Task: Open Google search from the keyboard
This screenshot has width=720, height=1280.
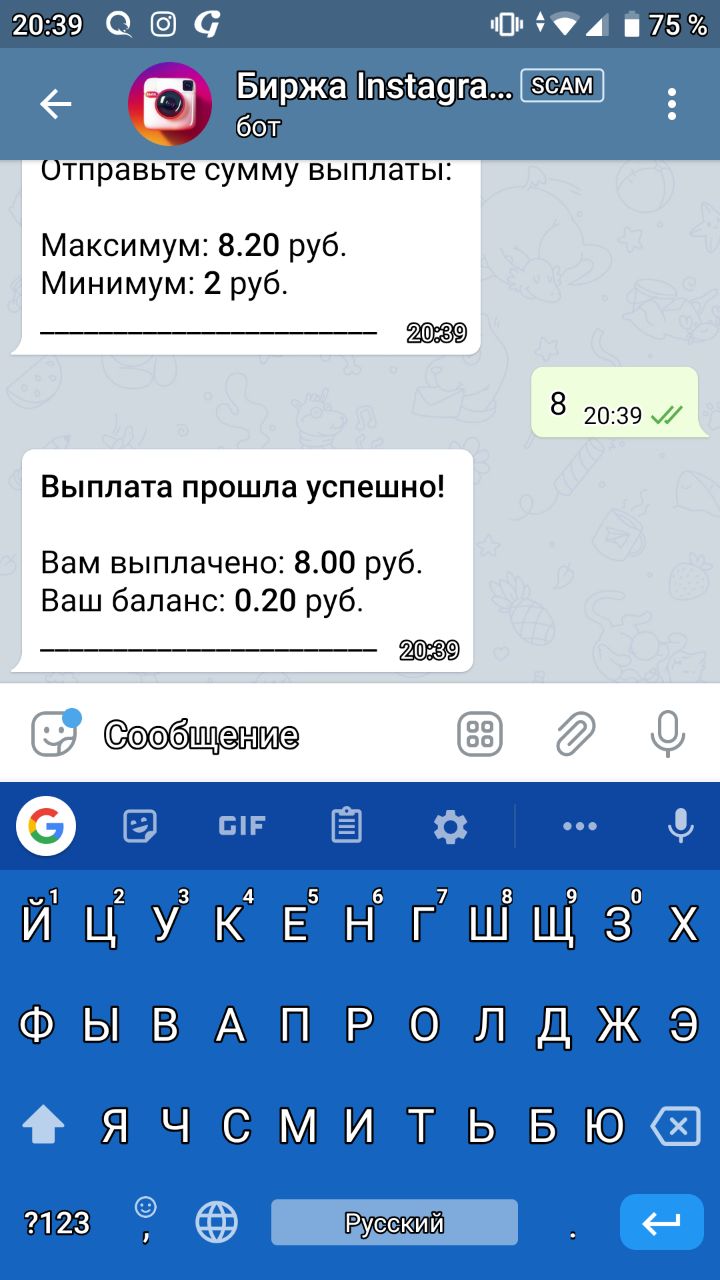Action: tap(46, 826)
